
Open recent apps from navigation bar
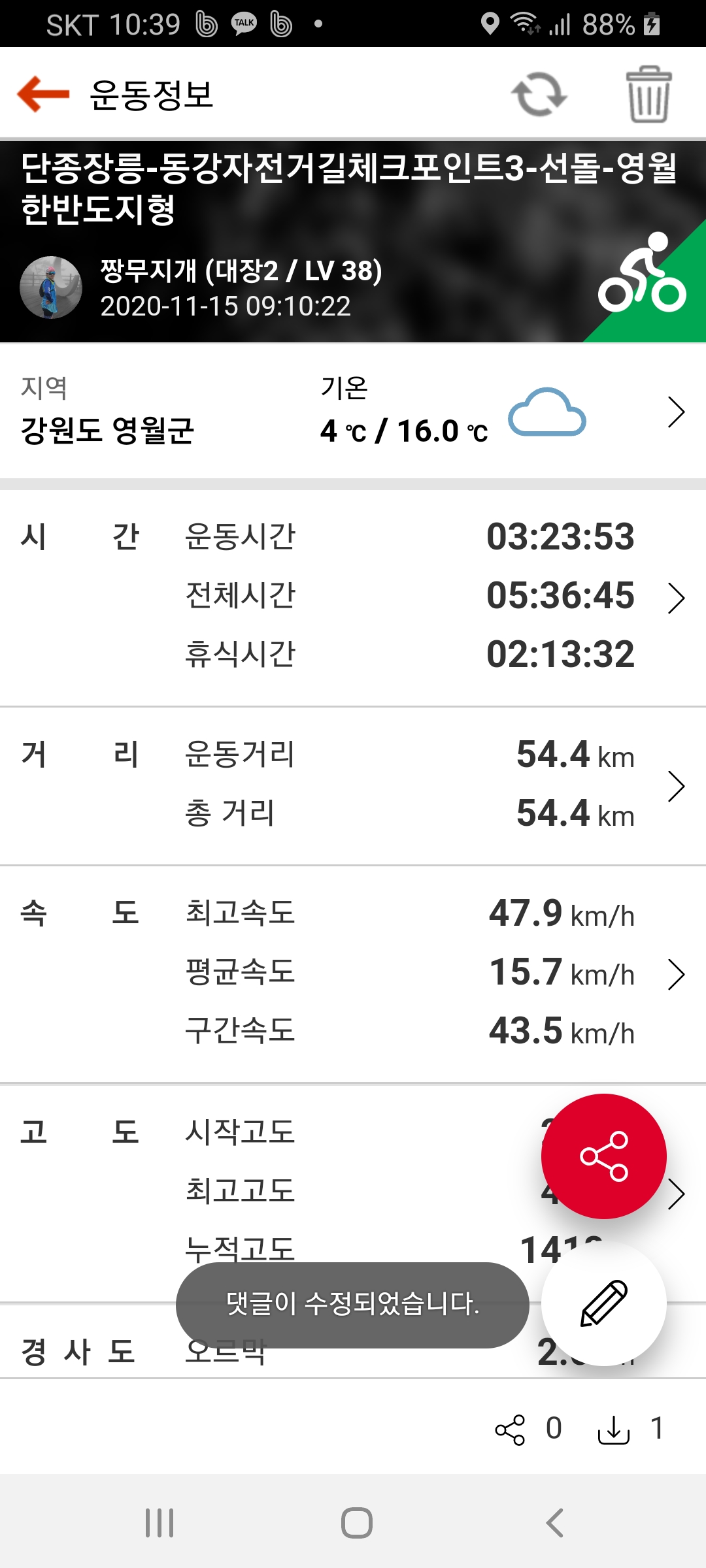160,1523
